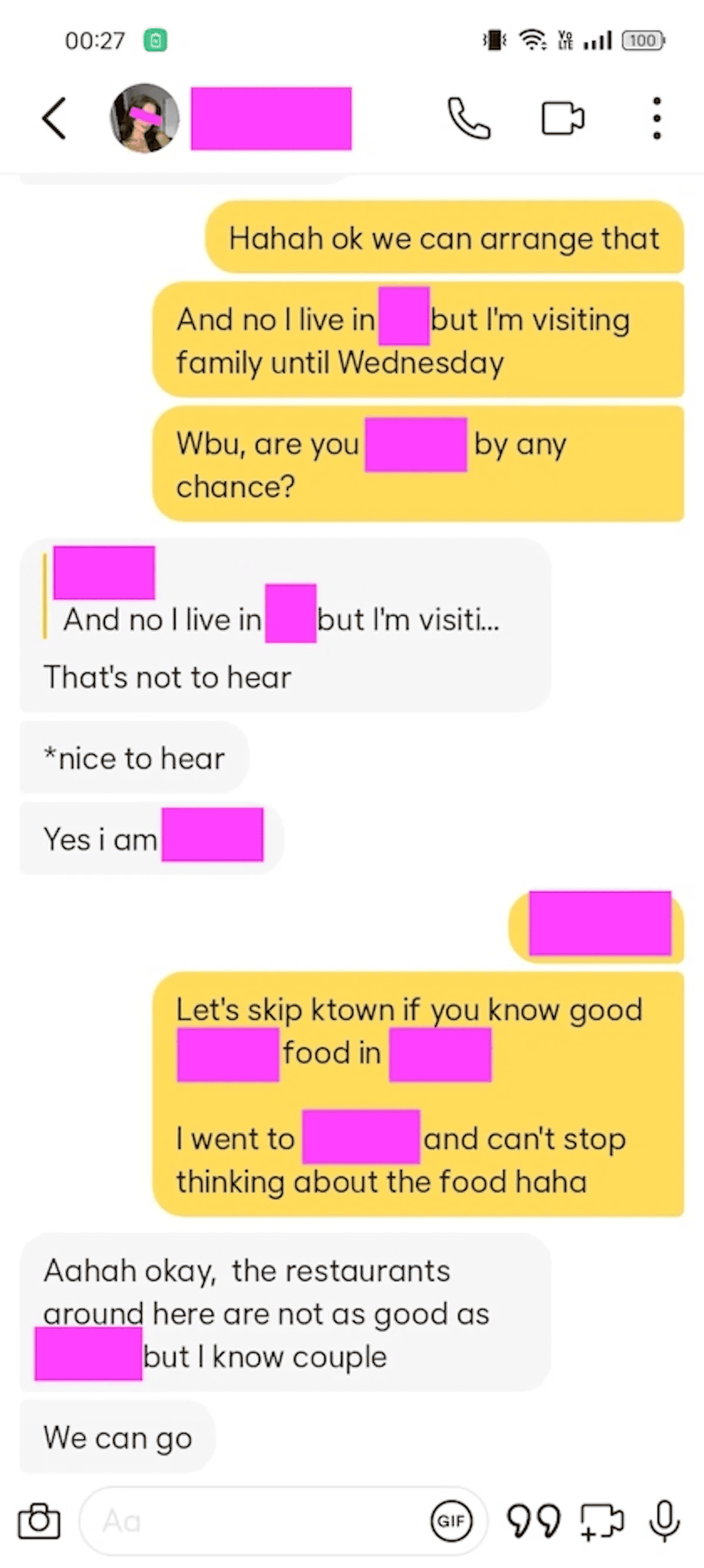Start a video call
The image size is (704, 1568).
click(563, 118)
